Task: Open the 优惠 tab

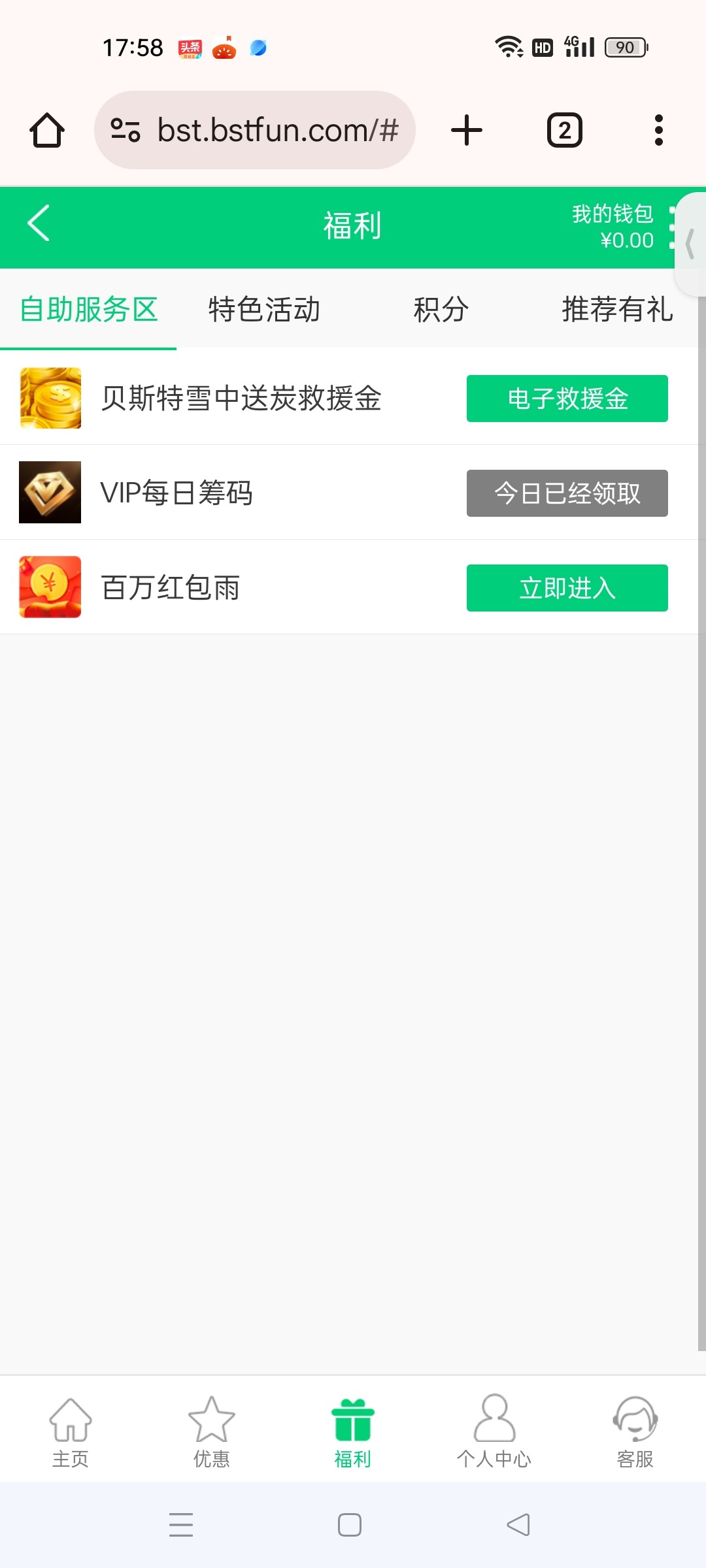Action: point(212,1431)
